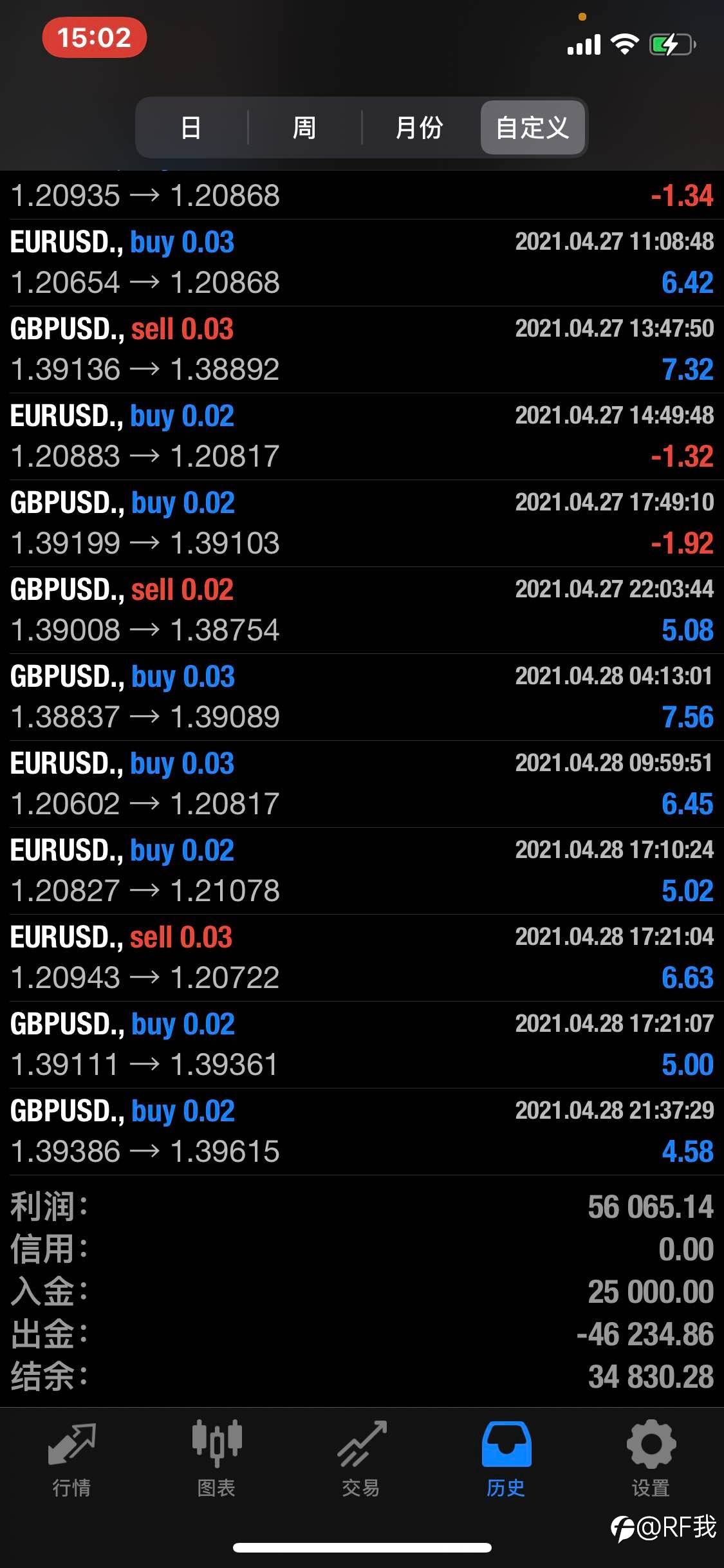
Task: Open GBPUSD buy 0.03 trade at 04:13:01
Action: [362, 697]
